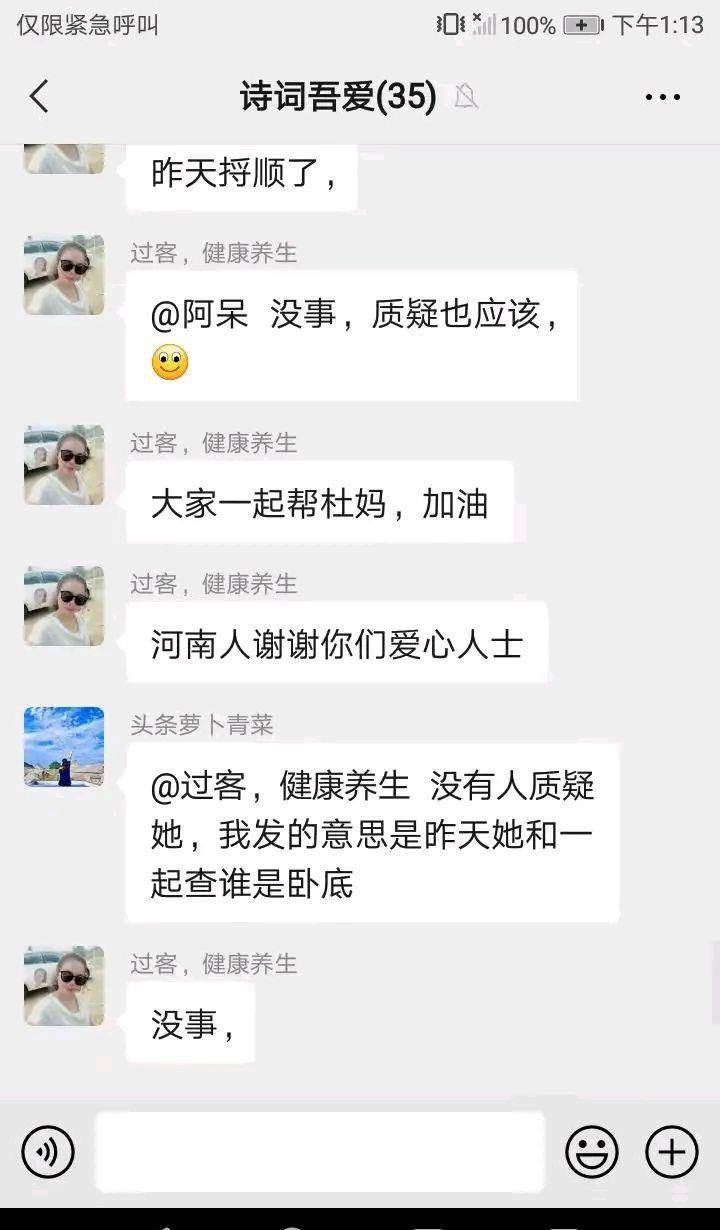The image size is (720, 1230).
Task: Open the emoji sticker panel
Action: click(x=592, y=1152)
